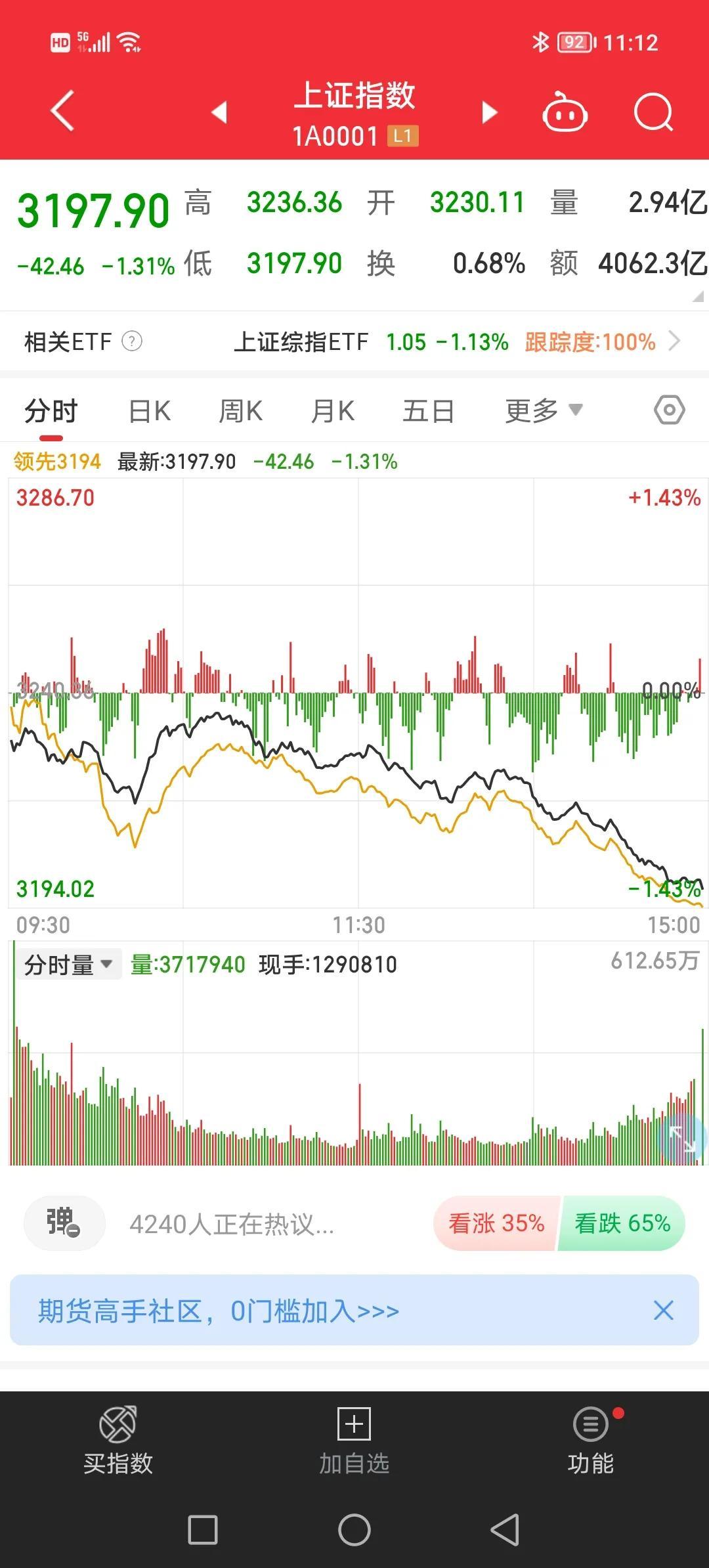
Task: Switch to the previous index with left triangle
Action: pos(220,112)
